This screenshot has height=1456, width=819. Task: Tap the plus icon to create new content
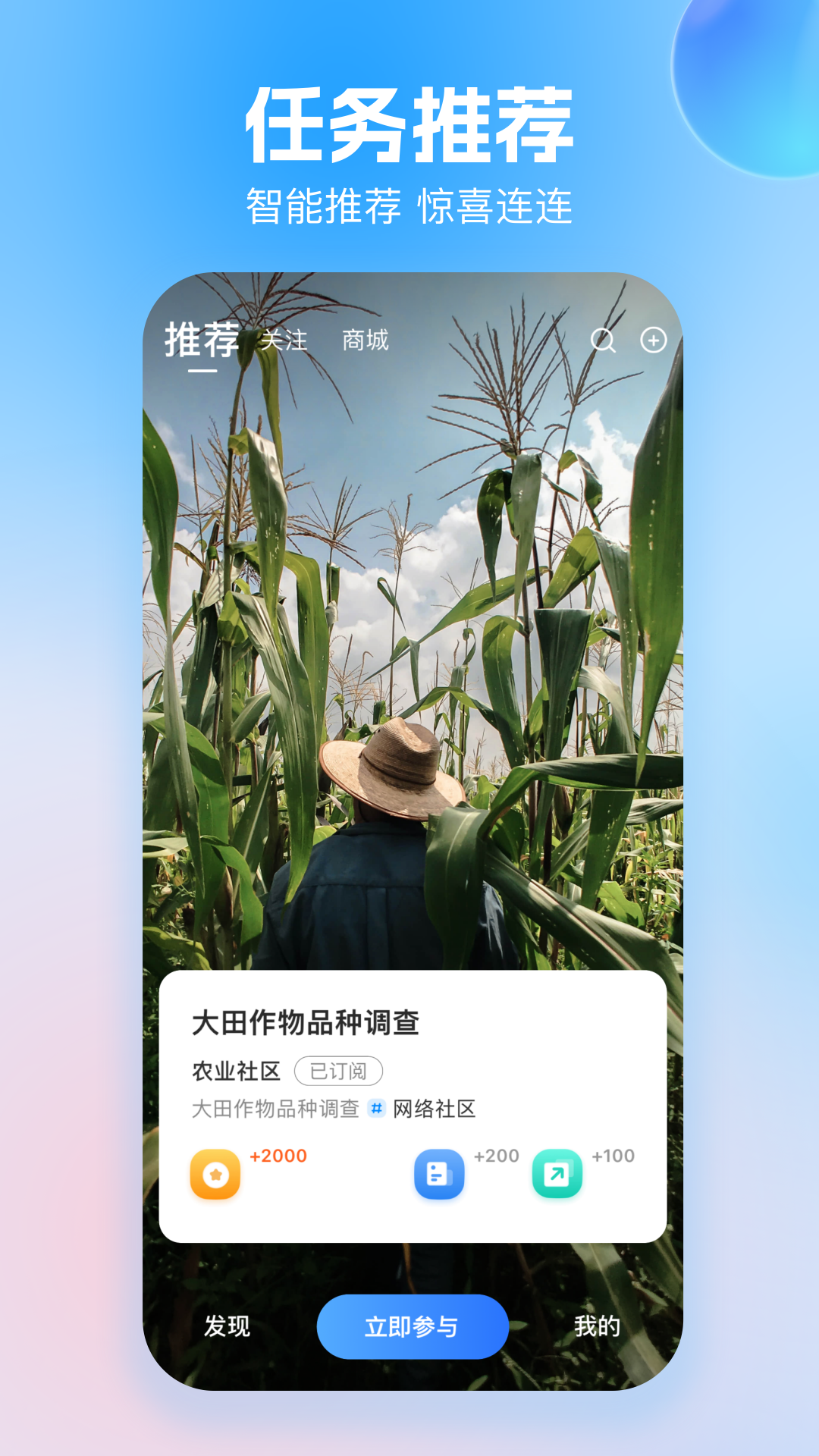[654, 342]
